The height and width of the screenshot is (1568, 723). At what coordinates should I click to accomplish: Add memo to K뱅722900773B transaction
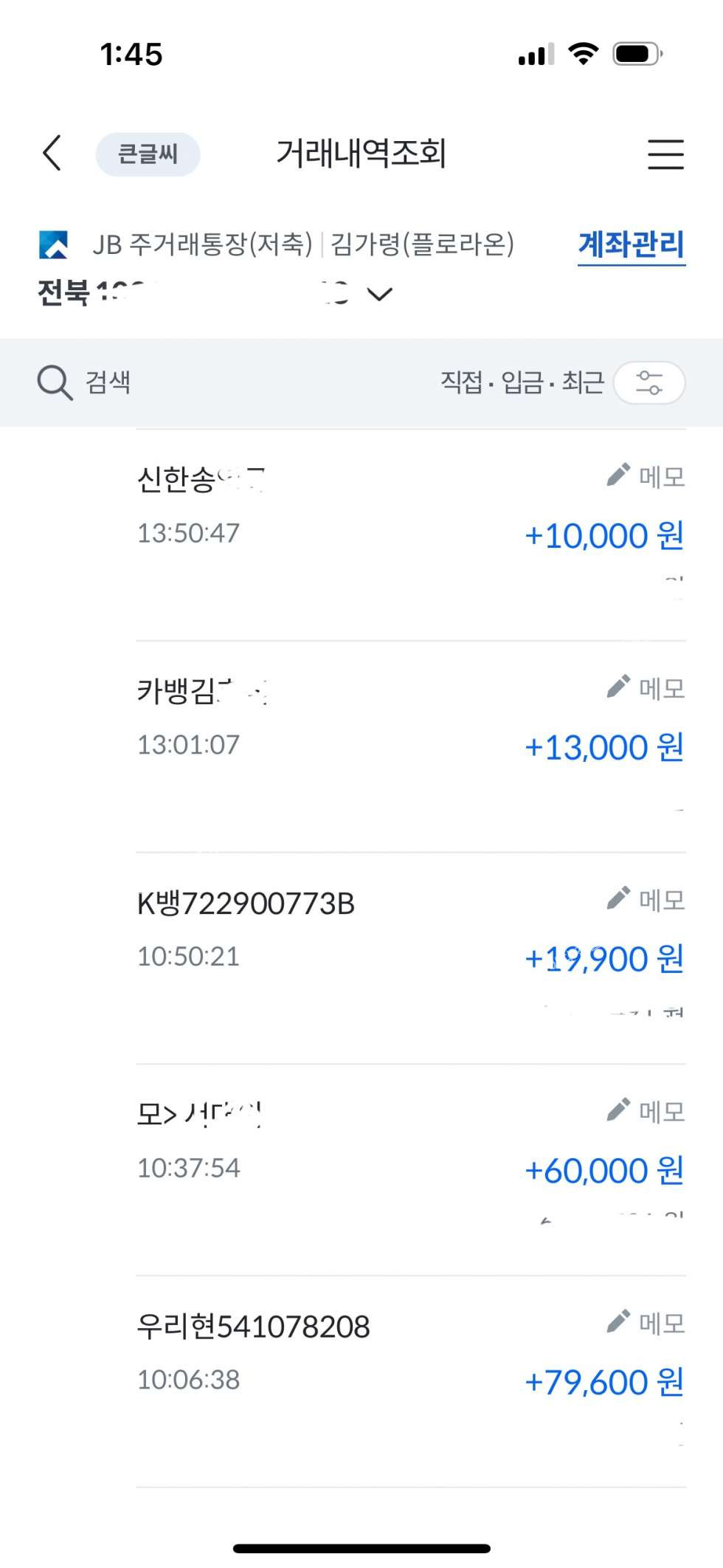coord(646,899)
